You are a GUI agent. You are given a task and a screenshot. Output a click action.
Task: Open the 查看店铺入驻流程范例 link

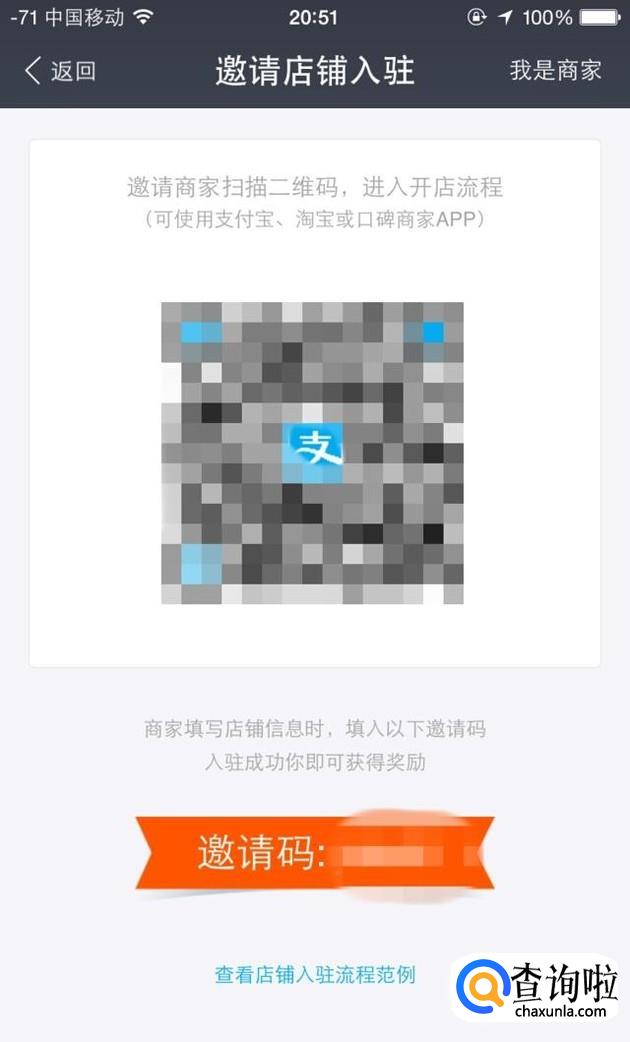tap(314, 975)
